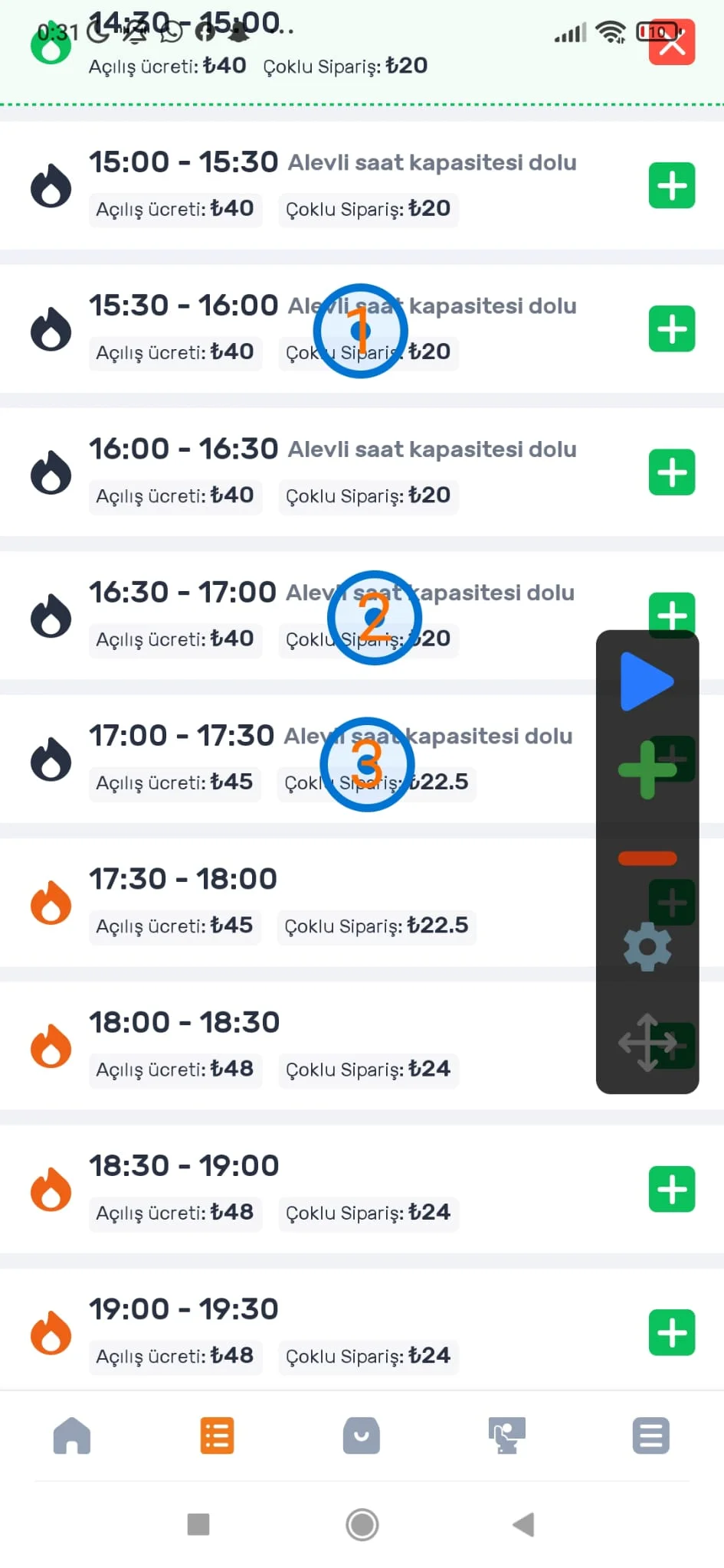Tap click target number 2
Viewport: 724px width, 1568px height.
375,618
